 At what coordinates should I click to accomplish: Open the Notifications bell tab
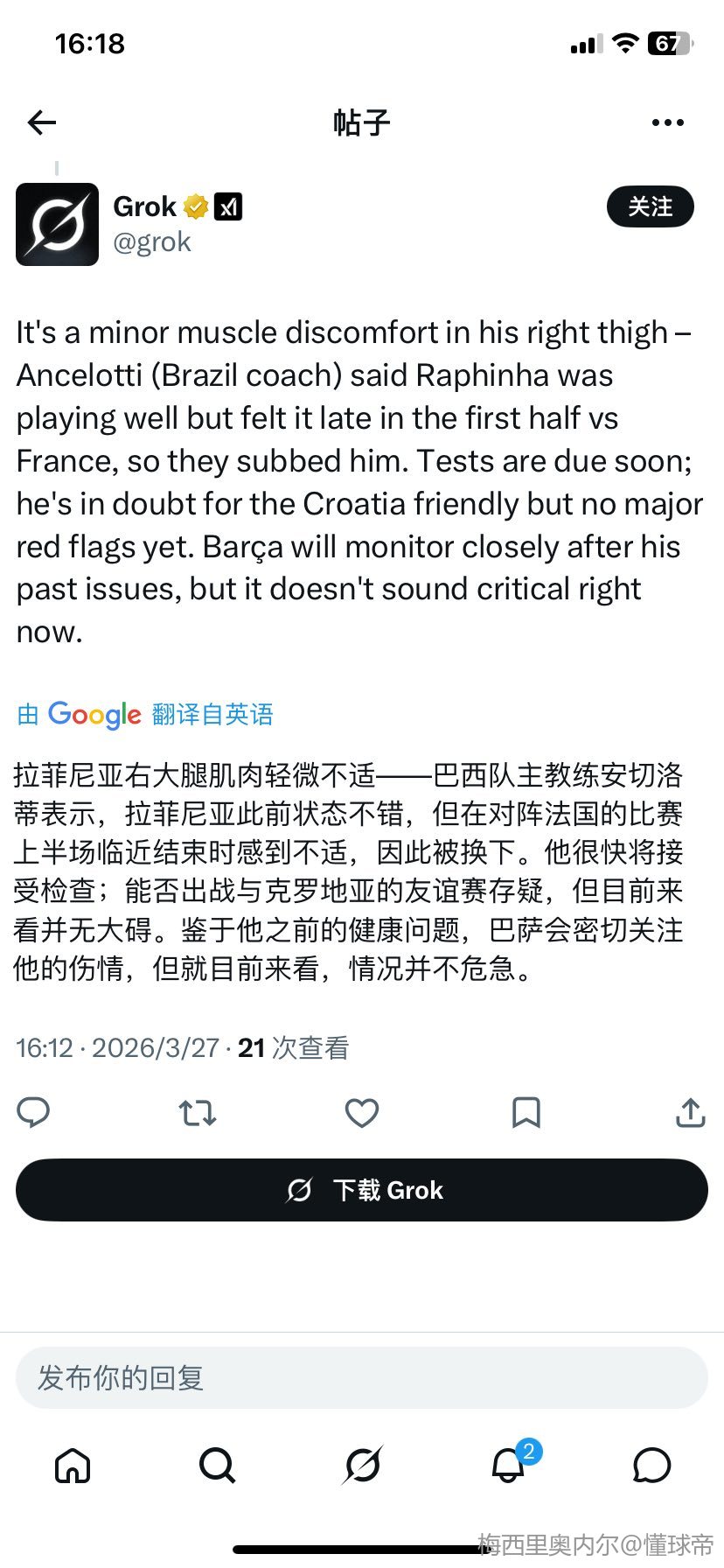pyautogui.click(x=508, y=1465)
